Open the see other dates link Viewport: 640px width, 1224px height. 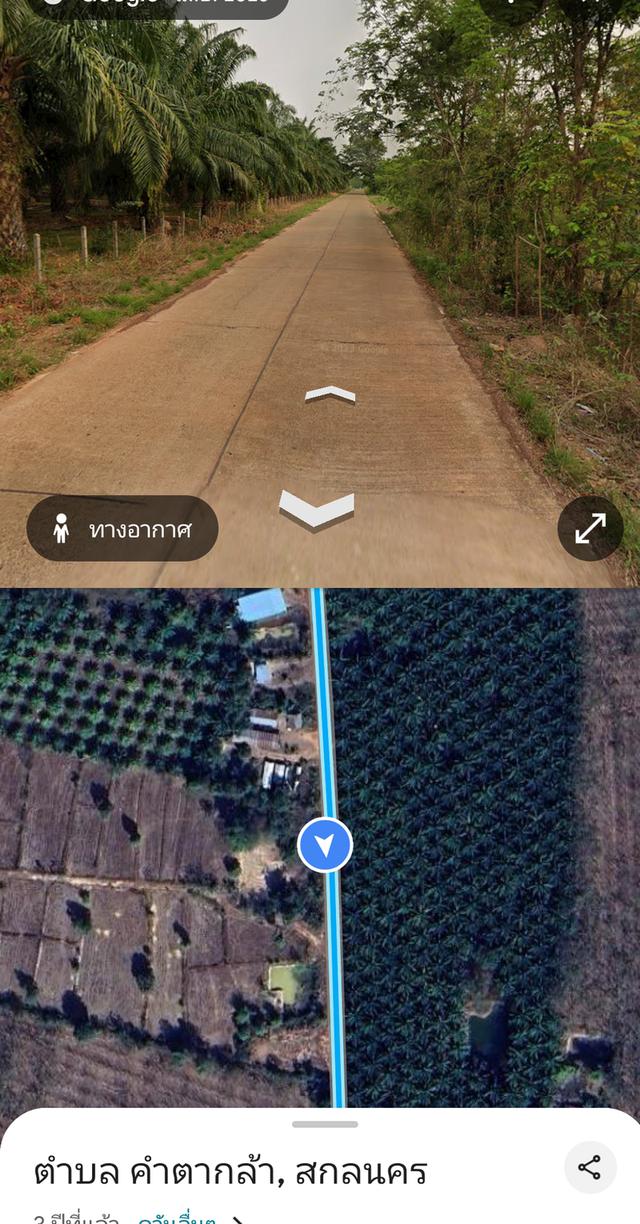pyautogui.click(x=178, y=1219)
